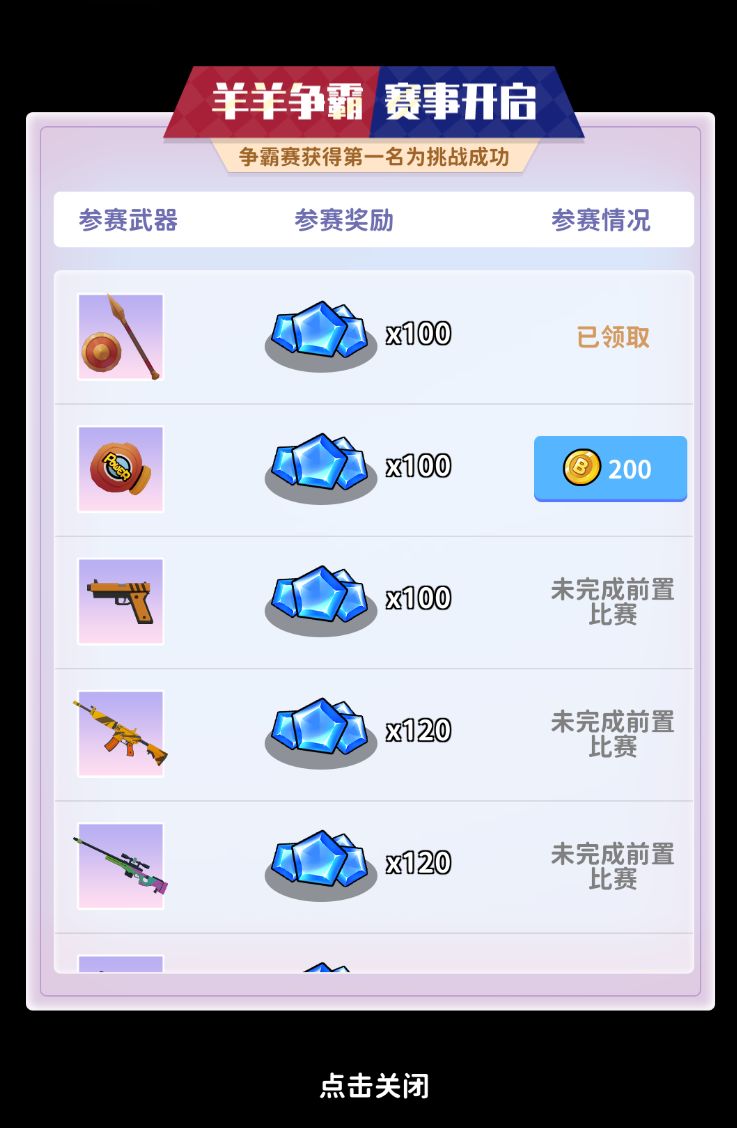Click the gem icon in the first reward row
This screenshot has width=737, height=1128.
pos(320,330)
